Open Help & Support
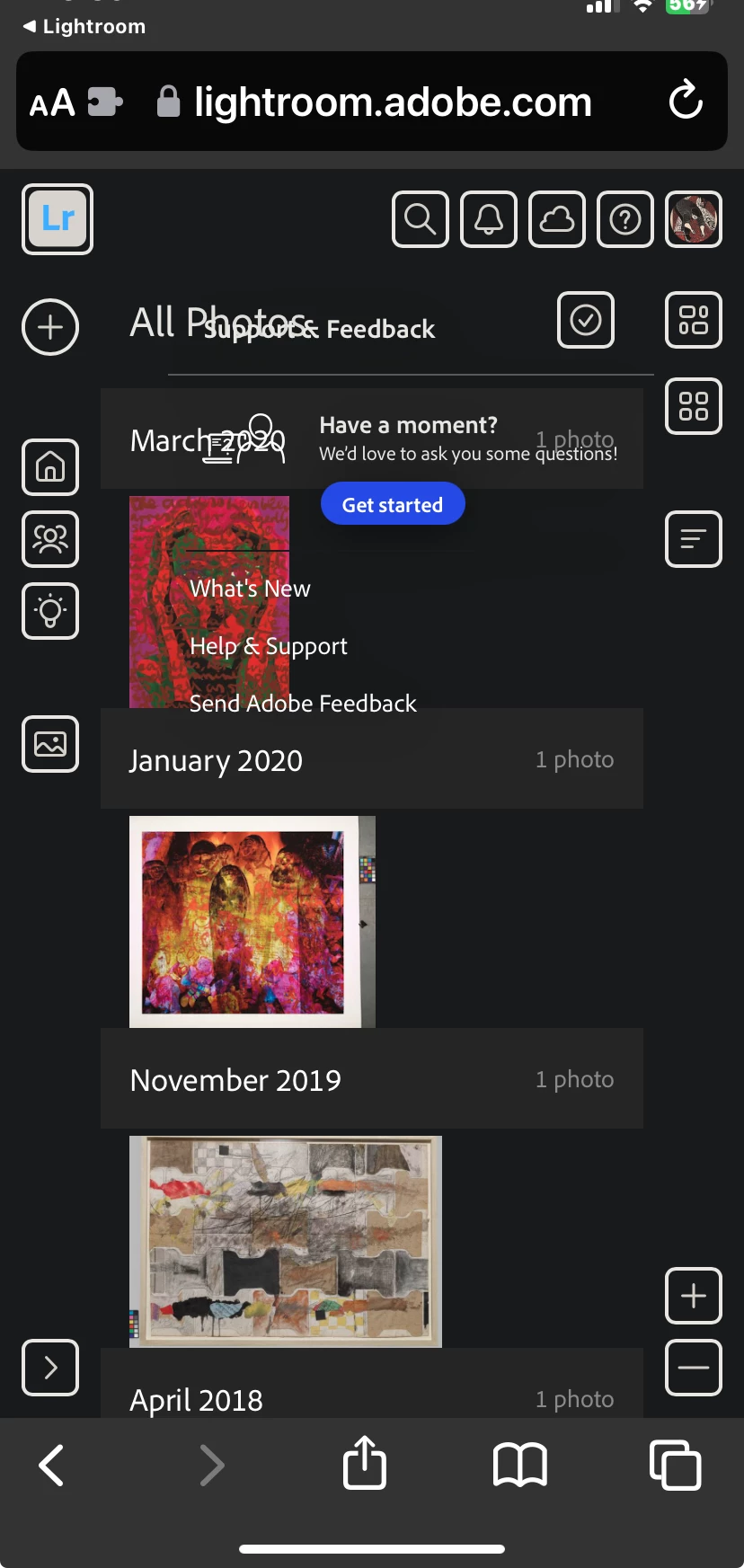Screen dimensions: 744x1568 tap(268, 646)
